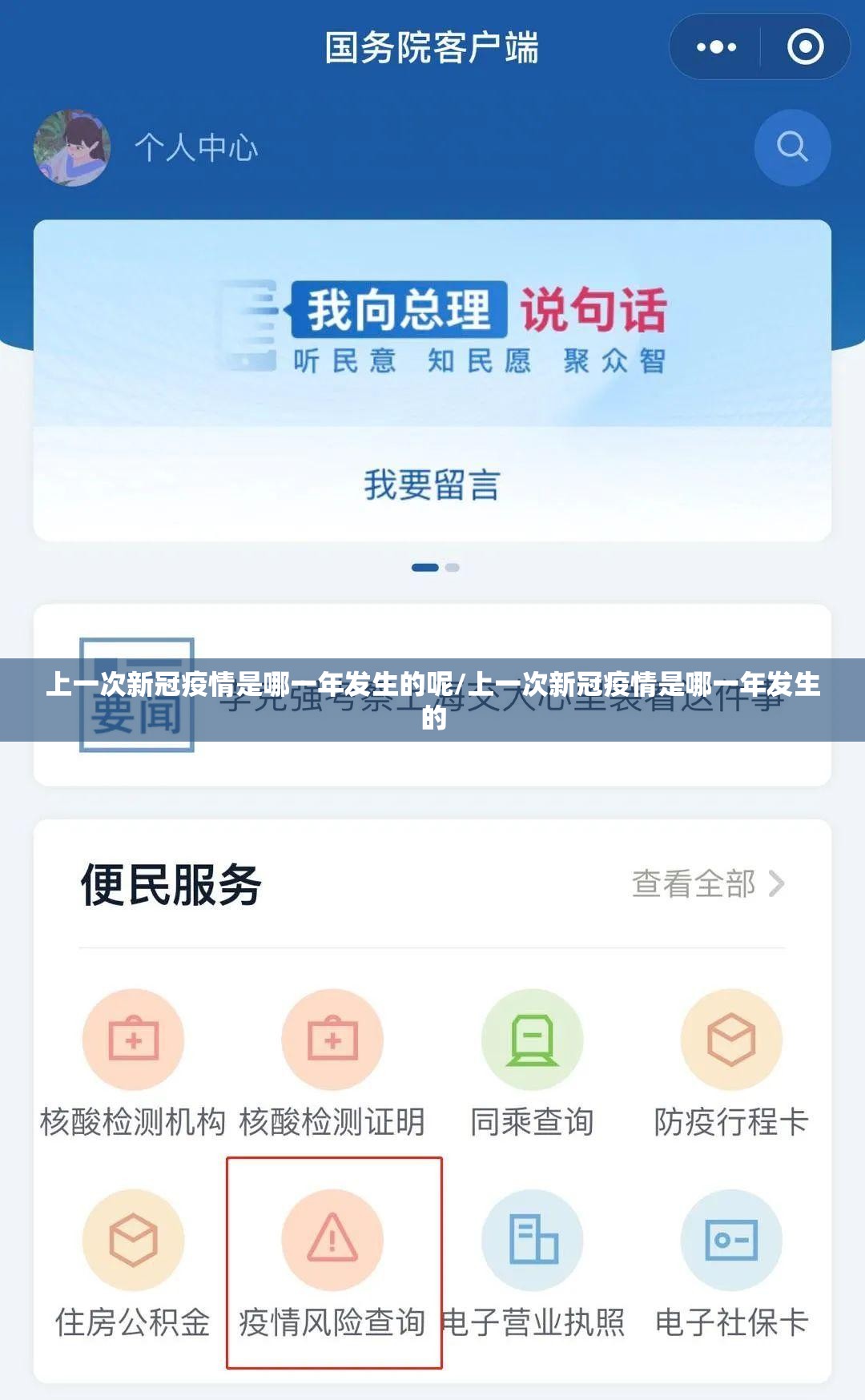Viewport: 865px width, 1400px height.
Task: Tap the user avatar thumbnail
Action: pyautogui.click(x=71, y=149)
